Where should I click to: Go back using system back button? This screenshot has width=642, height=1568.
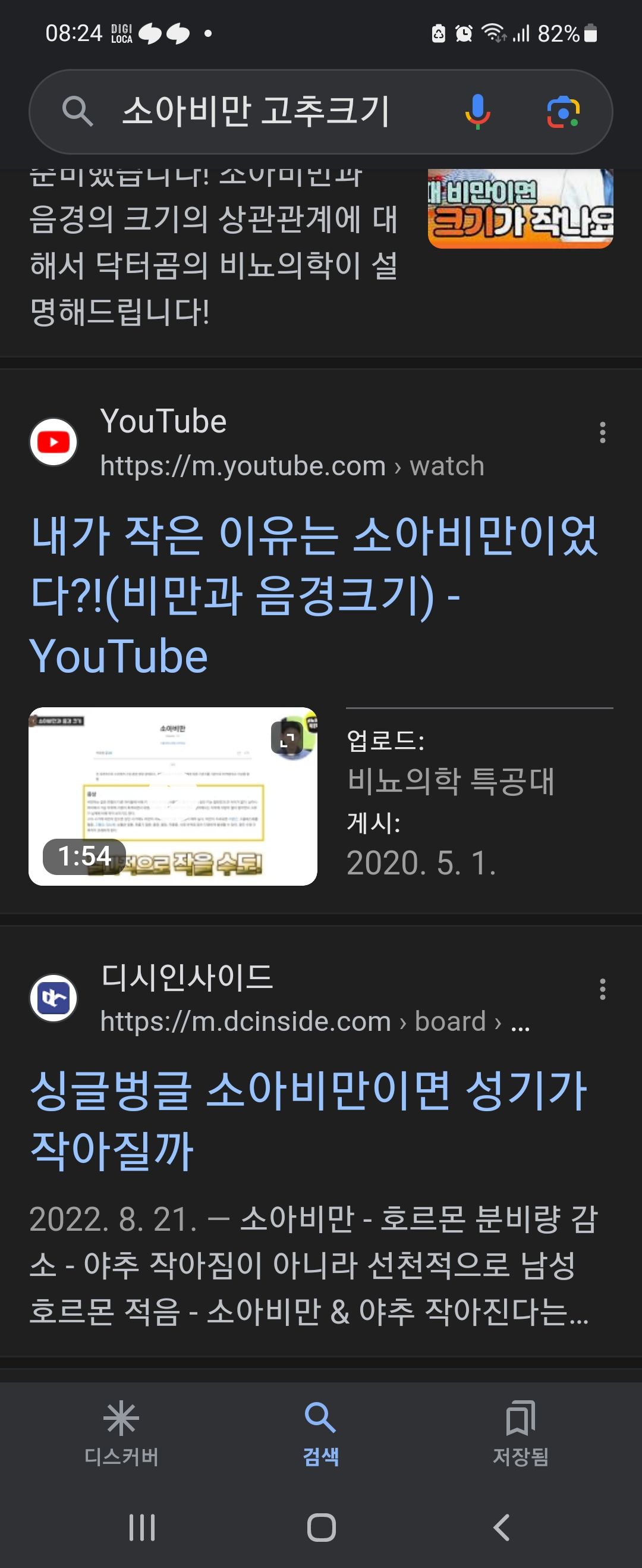pyautogui.click(x=502, y=1527)
